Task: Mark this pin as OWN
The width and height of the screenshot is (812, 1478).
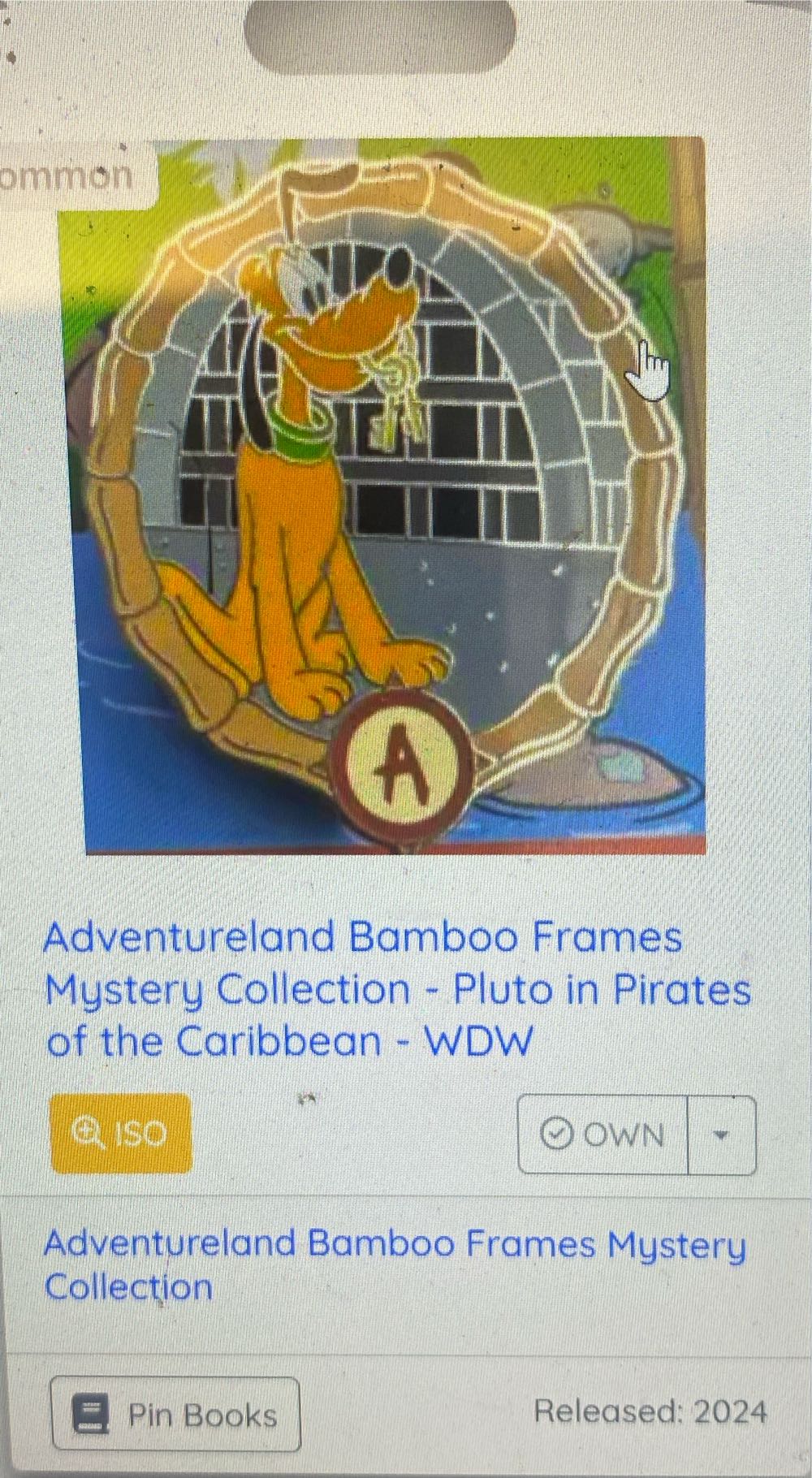Action: [x=603, y=1134]
